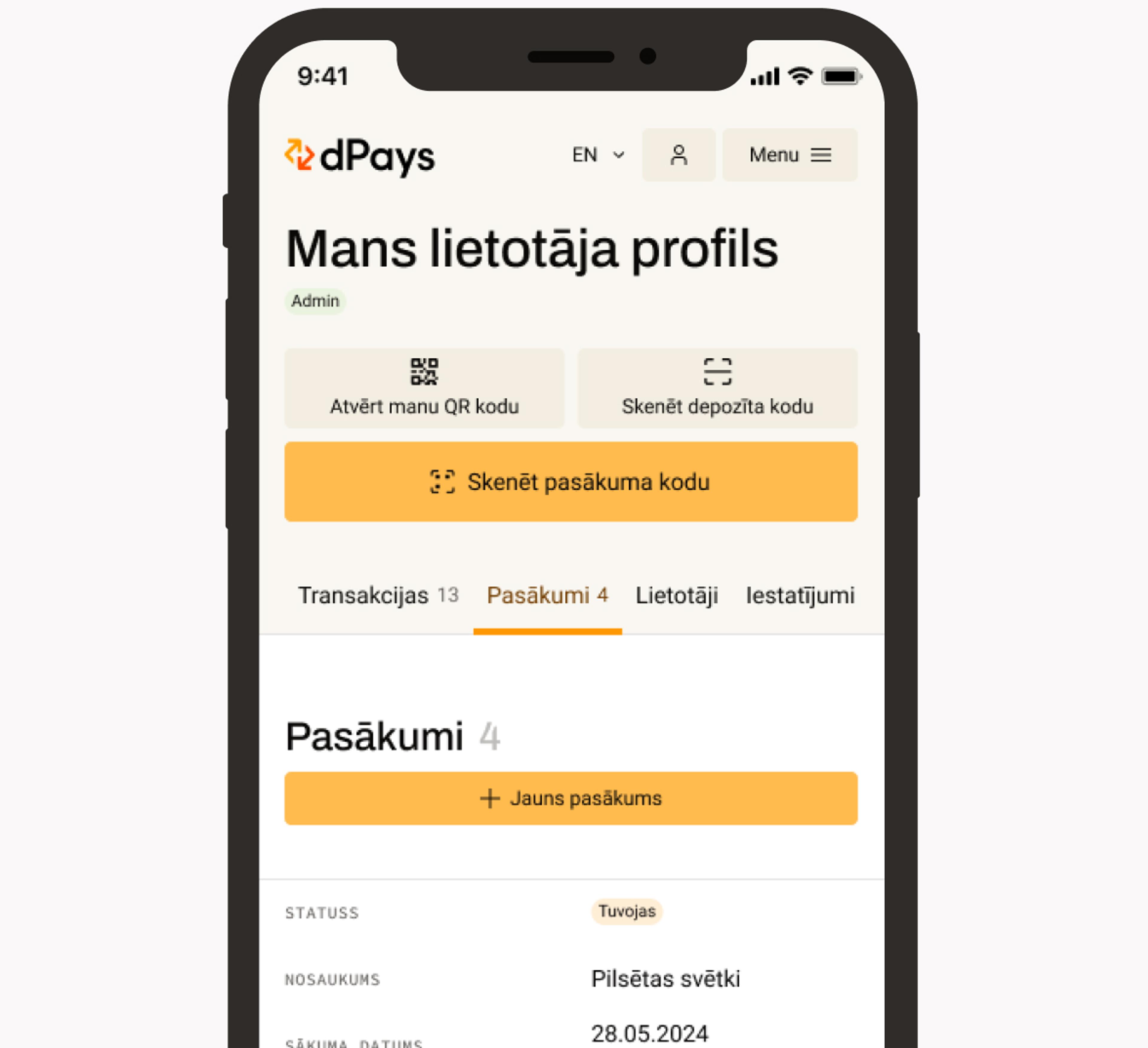
Task: Open the user profile icon
Action: pos(678,155)
